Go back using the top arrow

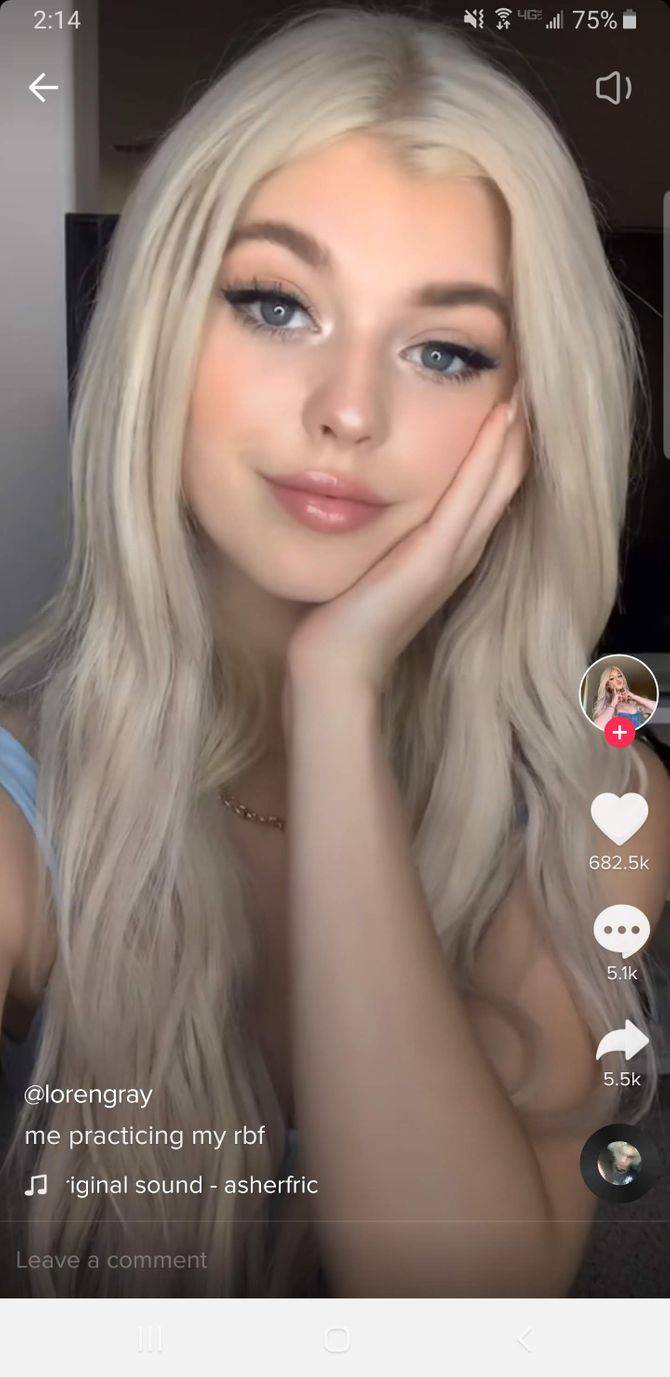point(43,88)
